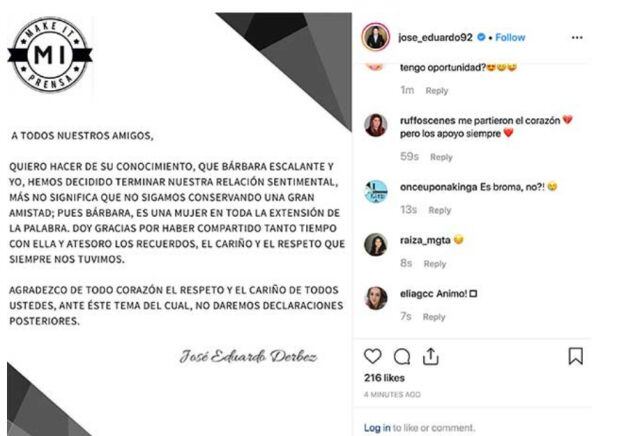Reply to onceuponakinga's comment
The width and height of the screenshot is (640, 436).
441,210
